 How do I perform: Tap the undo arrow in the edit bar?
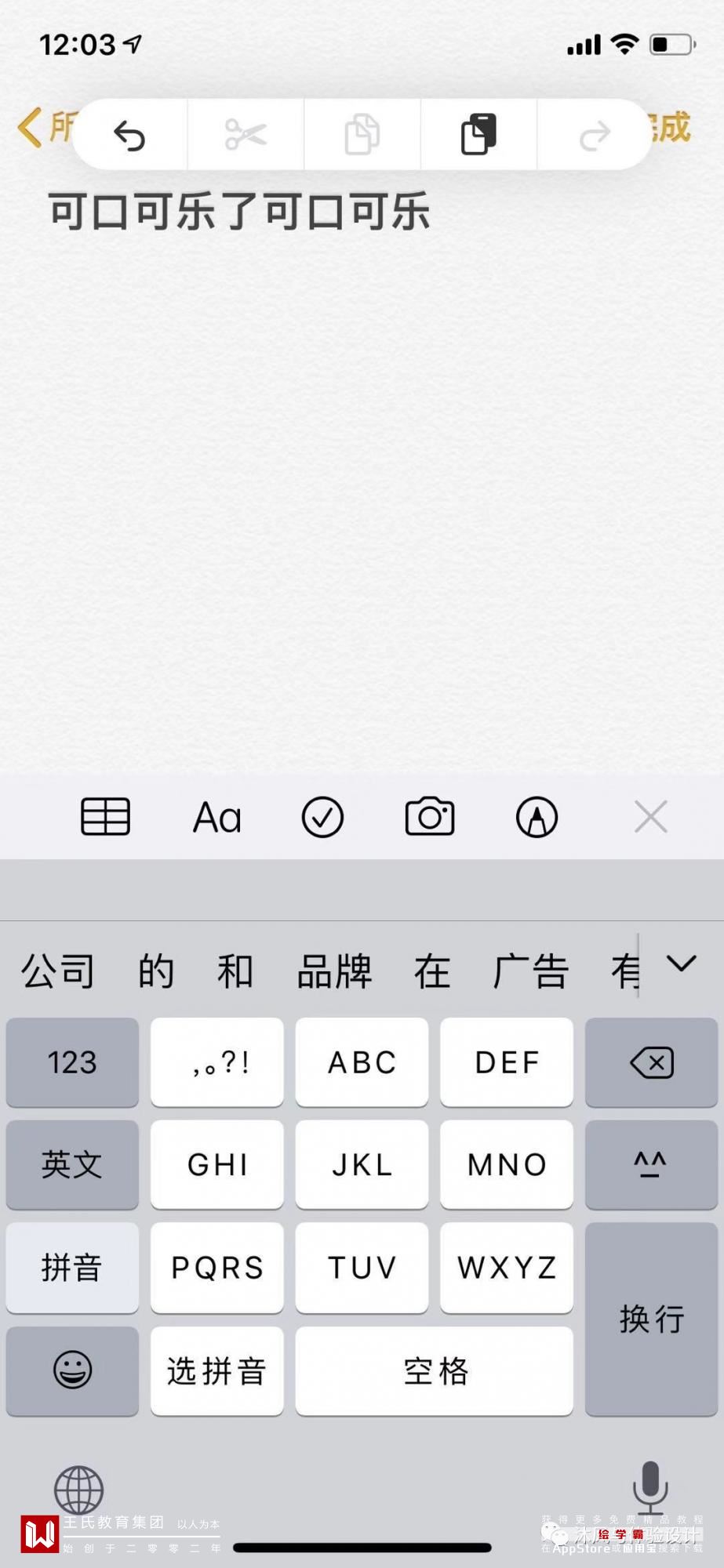(129, 135)
